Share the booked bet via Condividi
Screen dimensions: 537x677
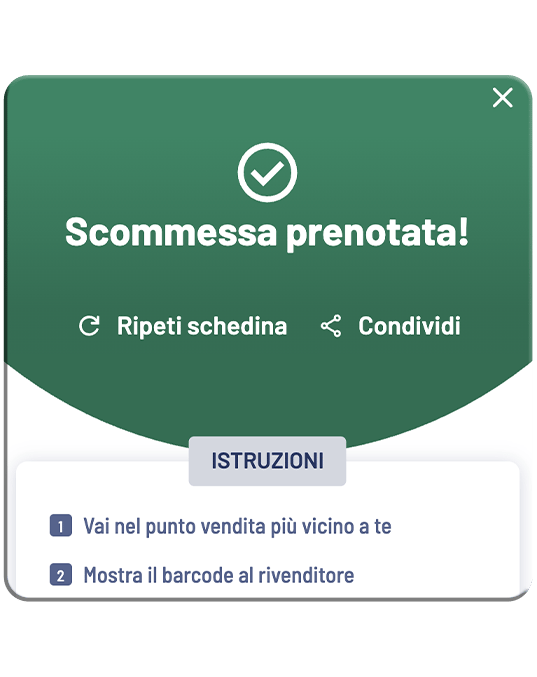click(391, 326)
